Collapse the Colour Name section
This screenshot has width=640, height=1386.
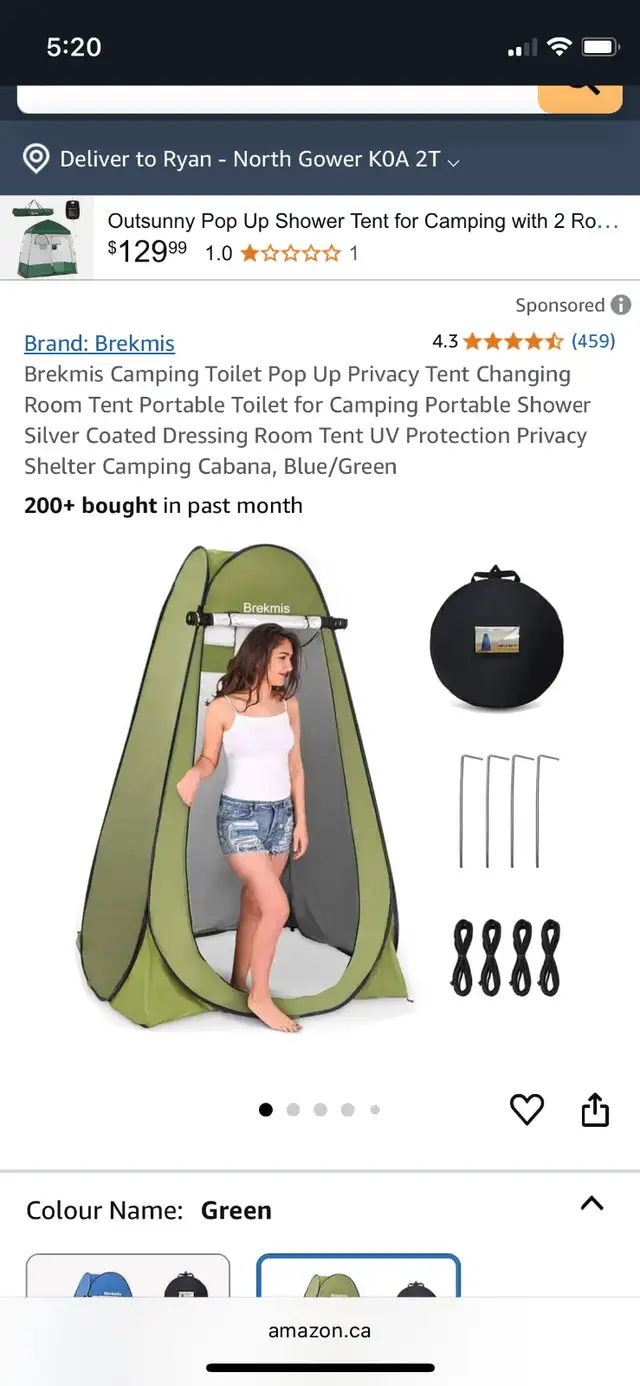[x=592, y=1203]
